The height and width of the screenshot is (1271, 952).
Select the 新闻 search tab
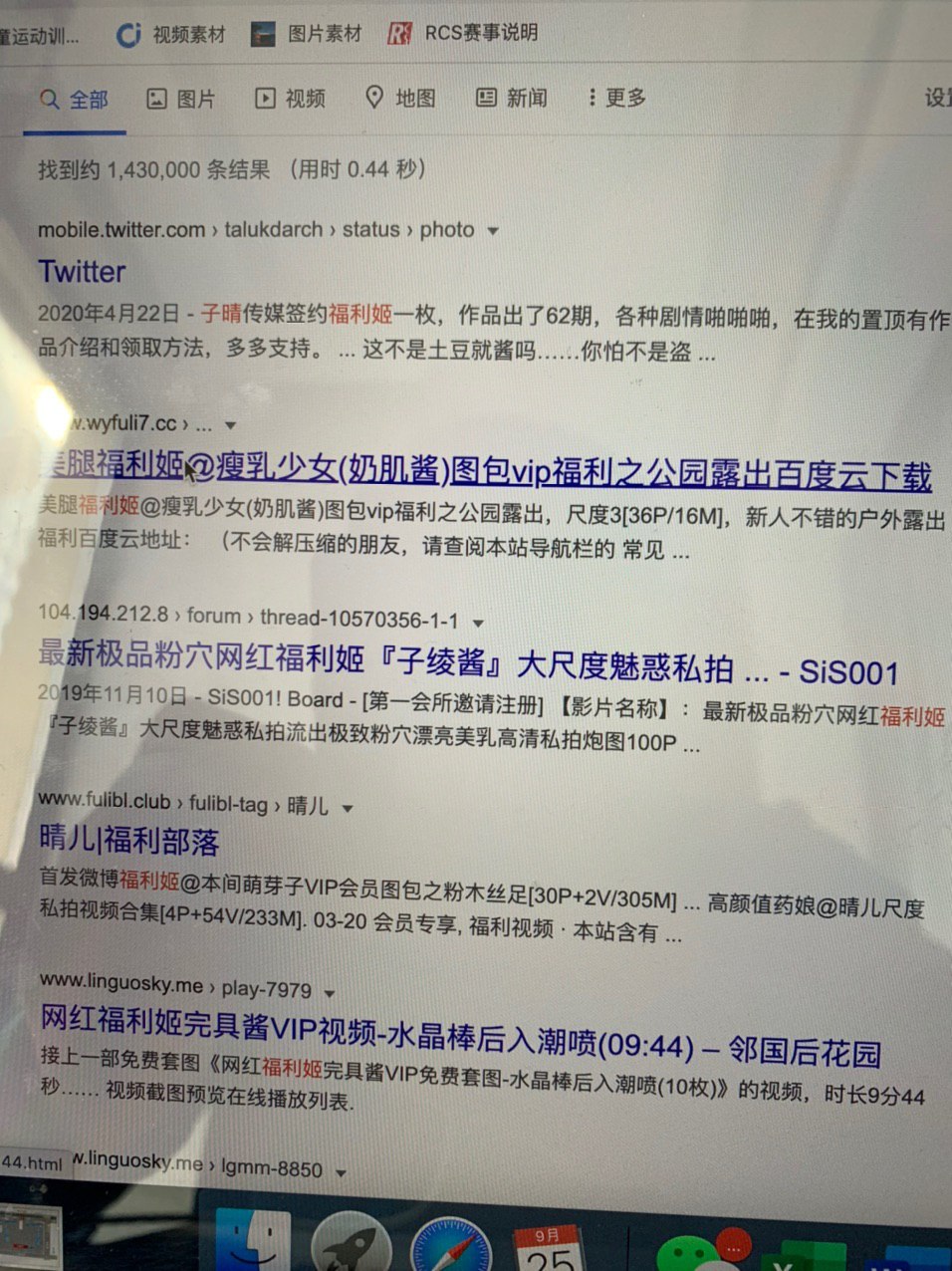pyautogui.click(x=512, y=98)
